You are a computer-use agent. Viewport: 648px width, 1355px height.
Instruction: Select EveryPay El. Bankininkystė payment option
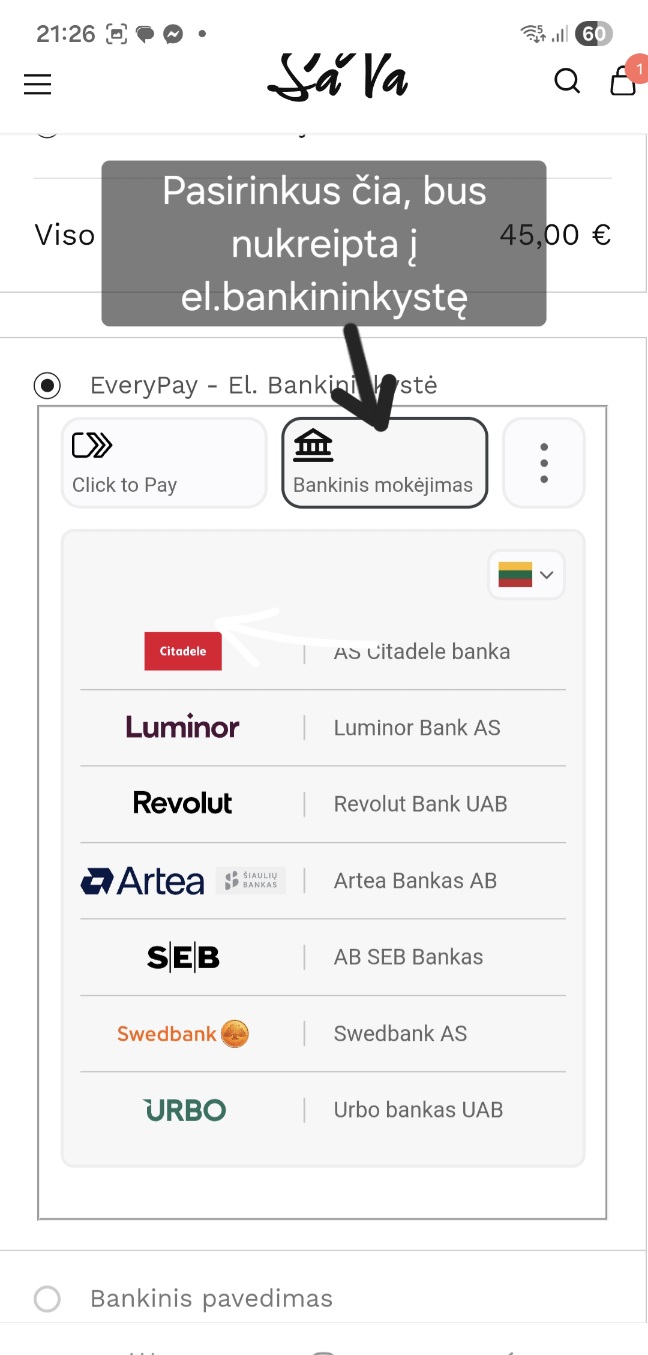tap(47, 385)
